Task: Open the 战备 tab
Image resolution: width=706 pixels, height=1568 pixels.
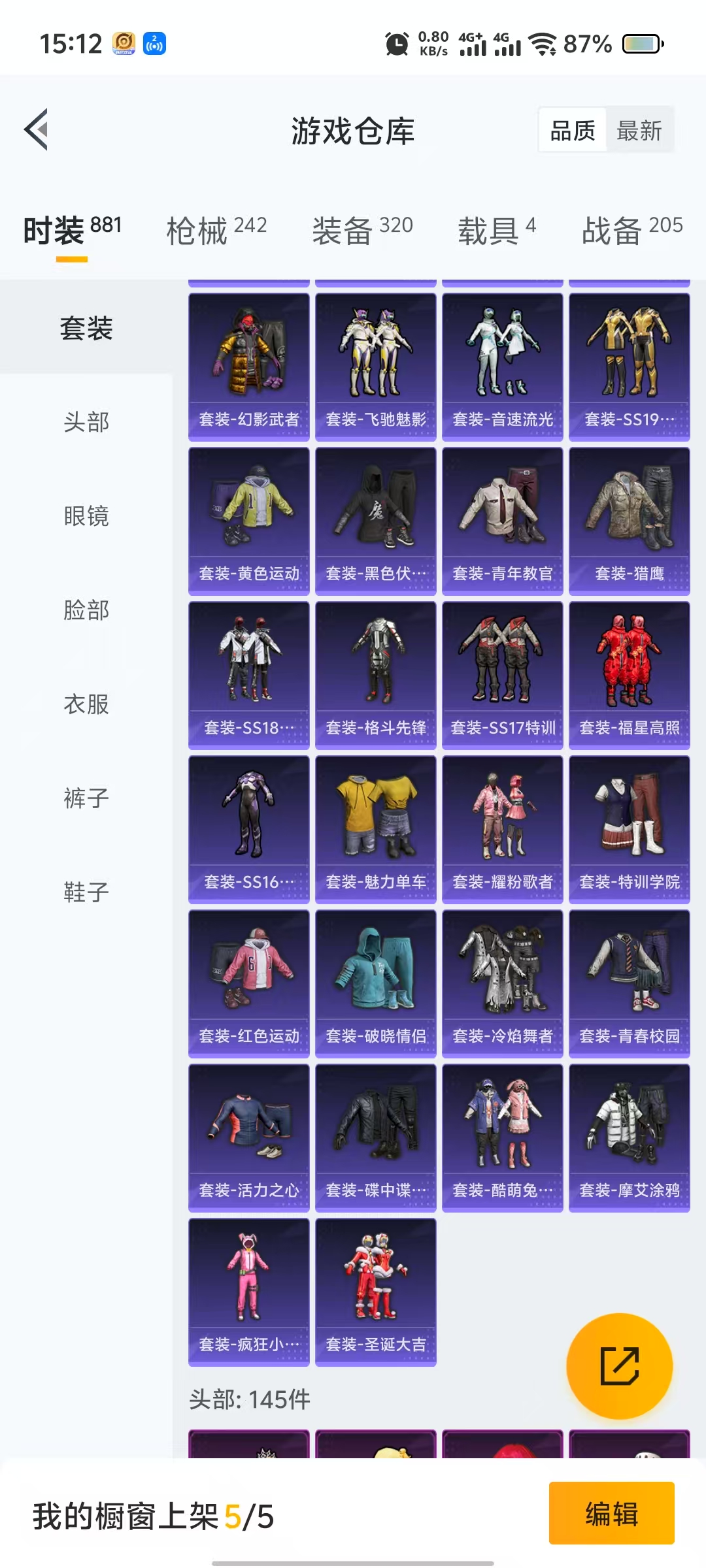Action: coord(631,230)
